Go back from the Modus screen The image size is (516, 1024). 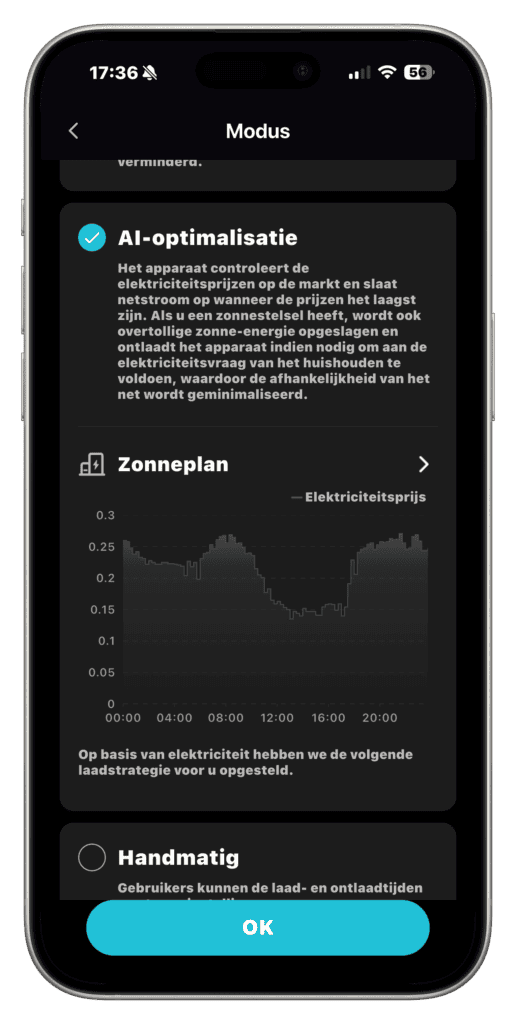(x=73, y=131)
